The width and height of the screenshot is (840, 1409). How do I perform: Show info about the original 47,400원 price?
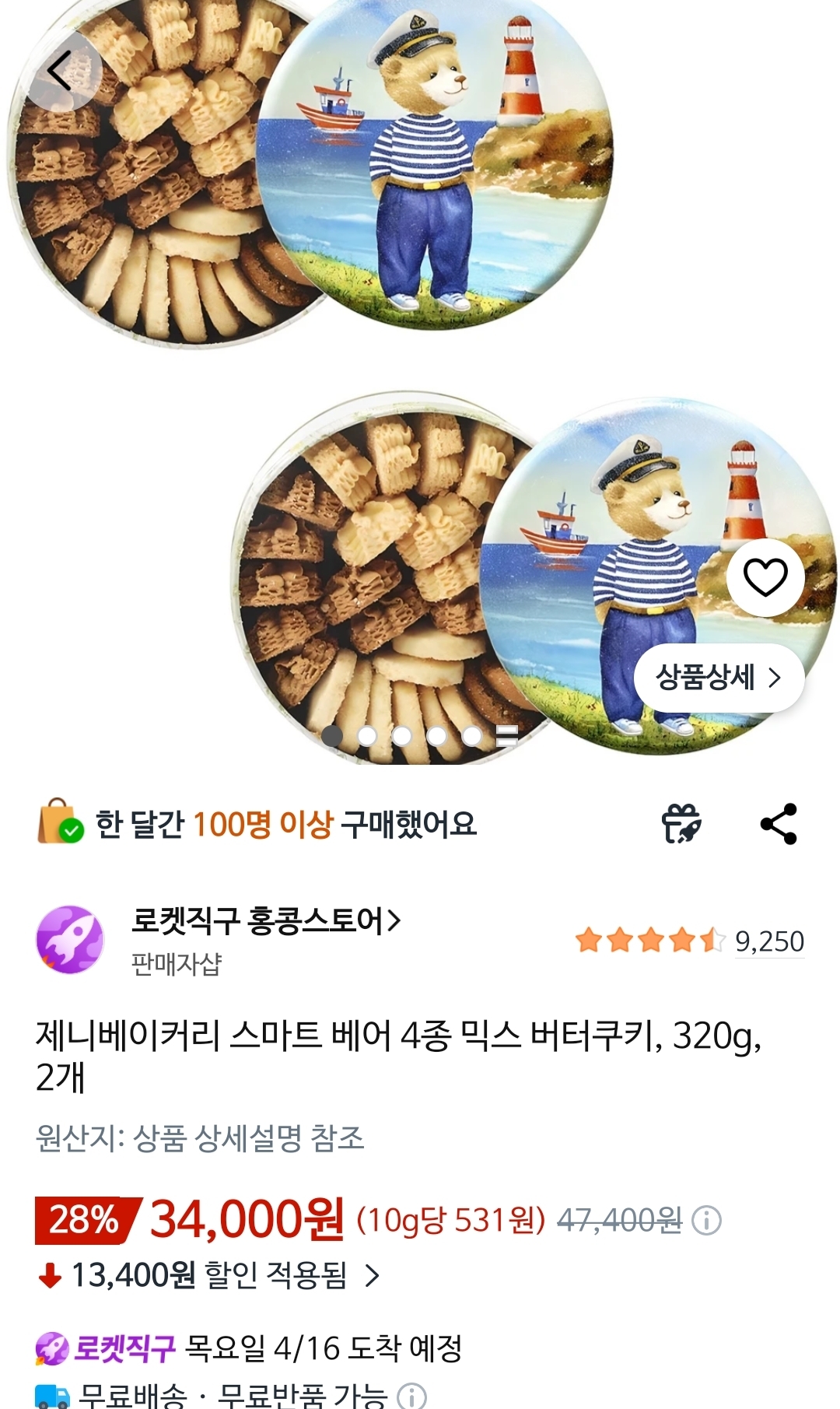click(707, 1220)
